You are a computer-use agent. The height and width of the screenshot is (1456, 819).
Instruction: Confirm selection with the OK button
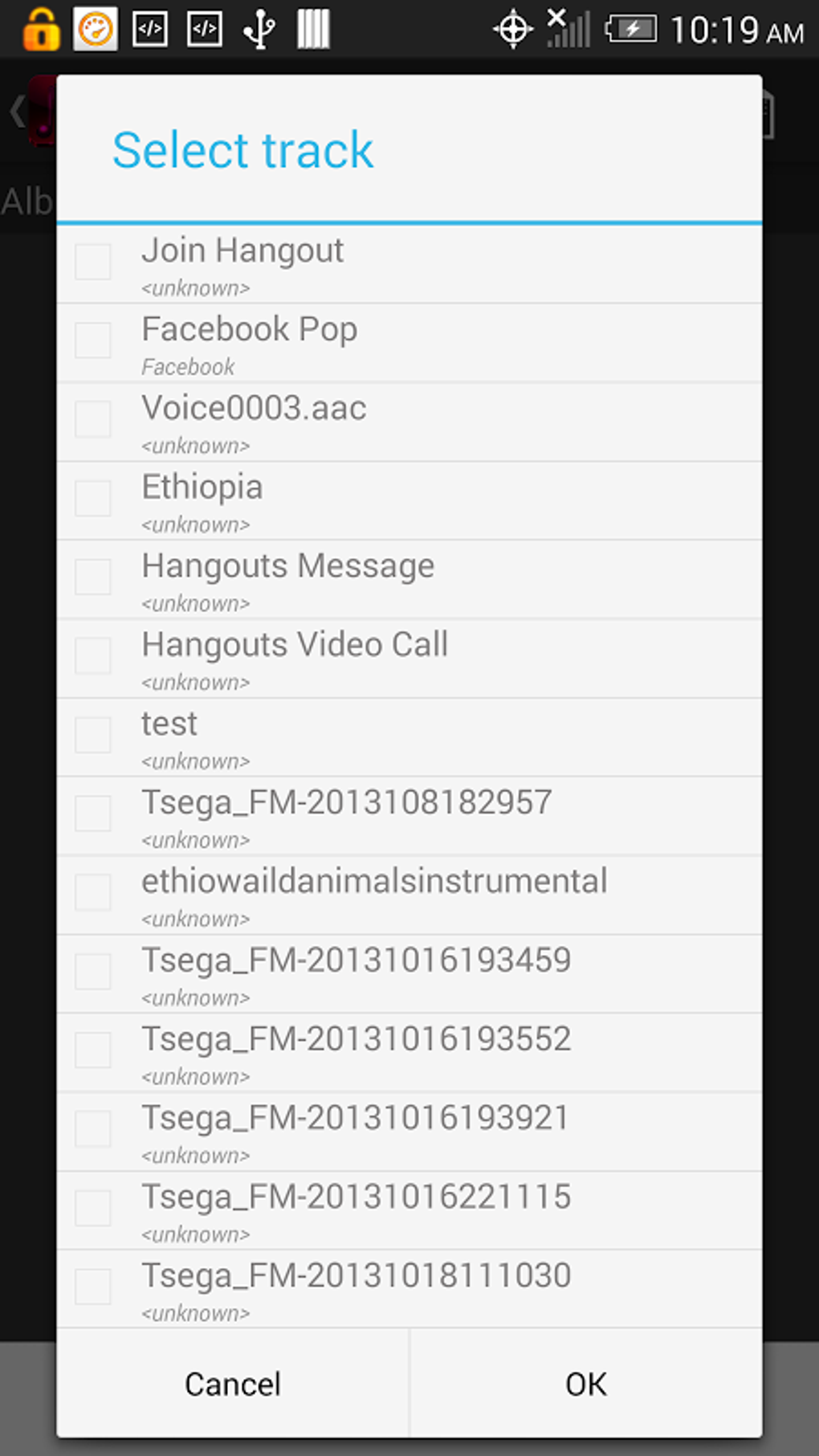(x=585, y=1383)
